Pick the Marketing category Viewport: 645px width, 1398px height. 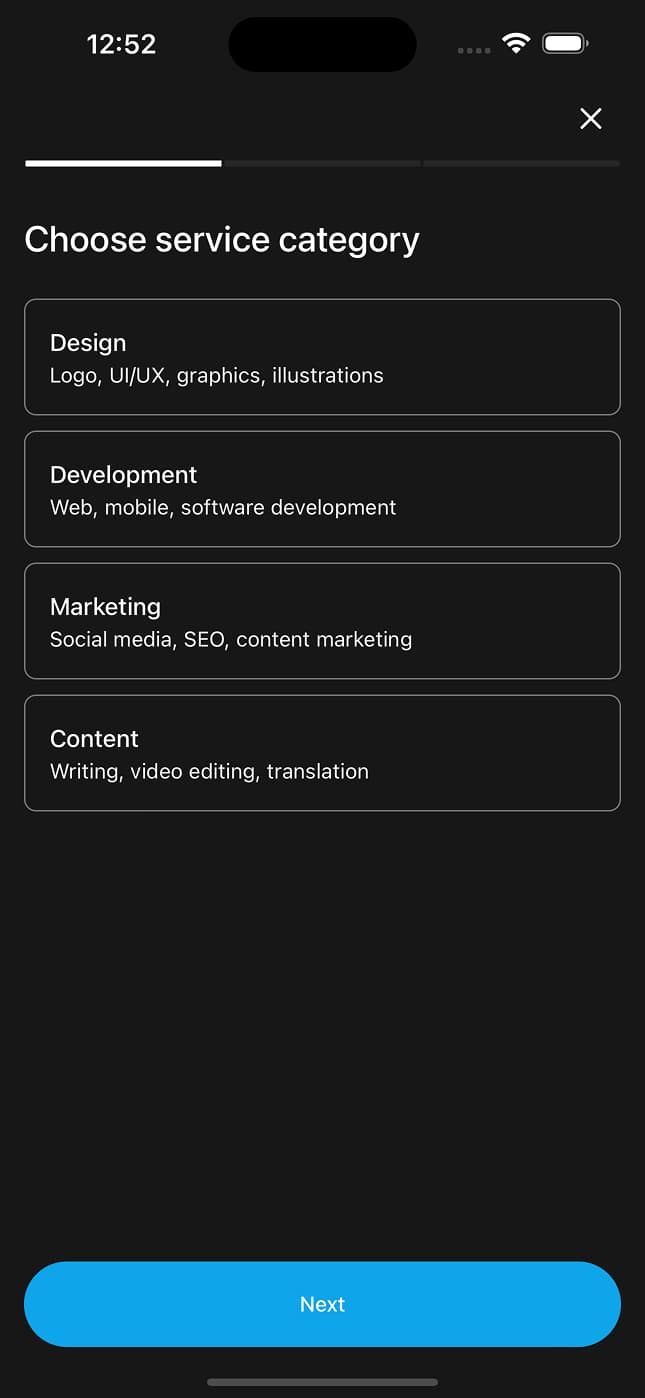pos(322,621)
